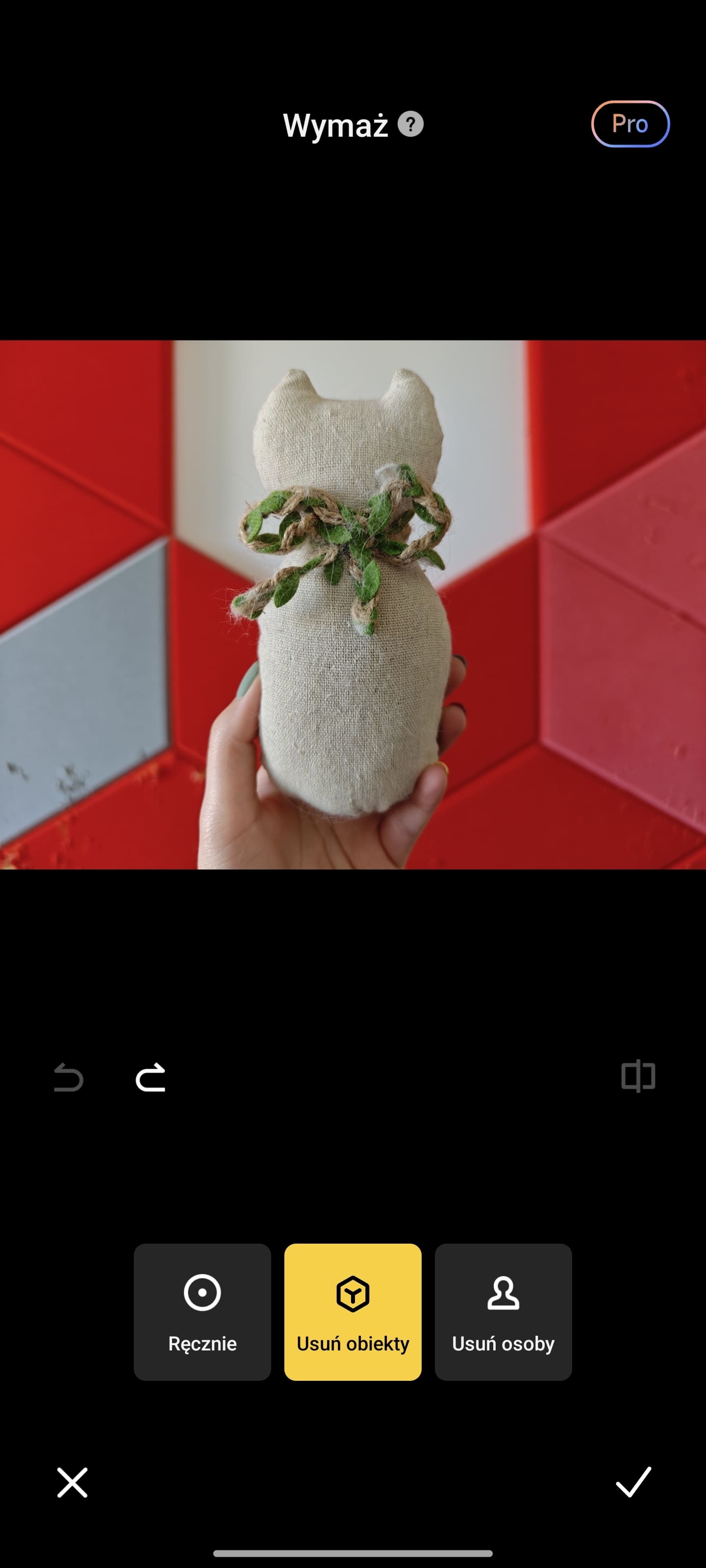Tap the Pro button
This screenshot has width=706, height=1568.
click(x=630, y=124)
